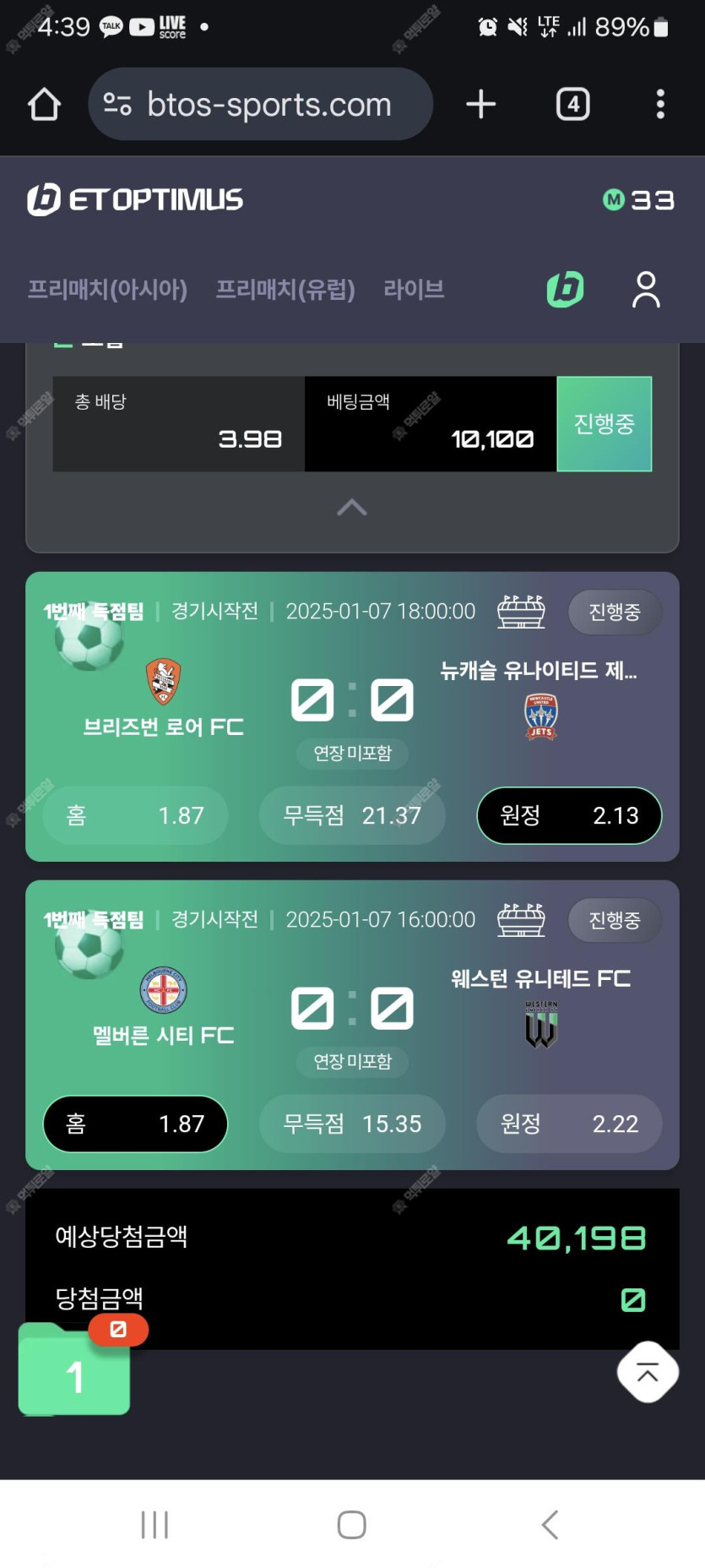
Task: Collapse the bet slip with the up chevron
Action: pyautogui.click(x=351, y=508)
